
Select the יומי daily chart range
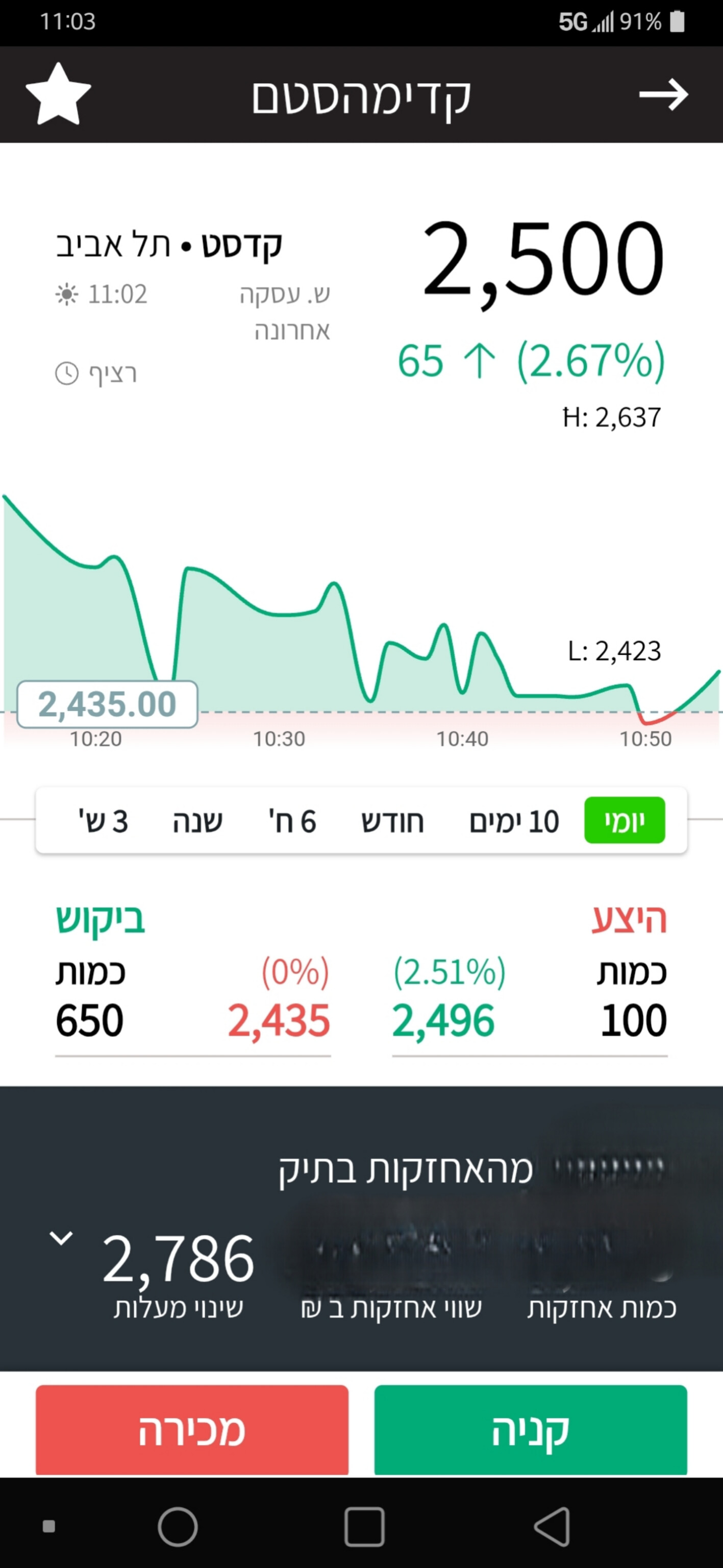tap(624, 821)
